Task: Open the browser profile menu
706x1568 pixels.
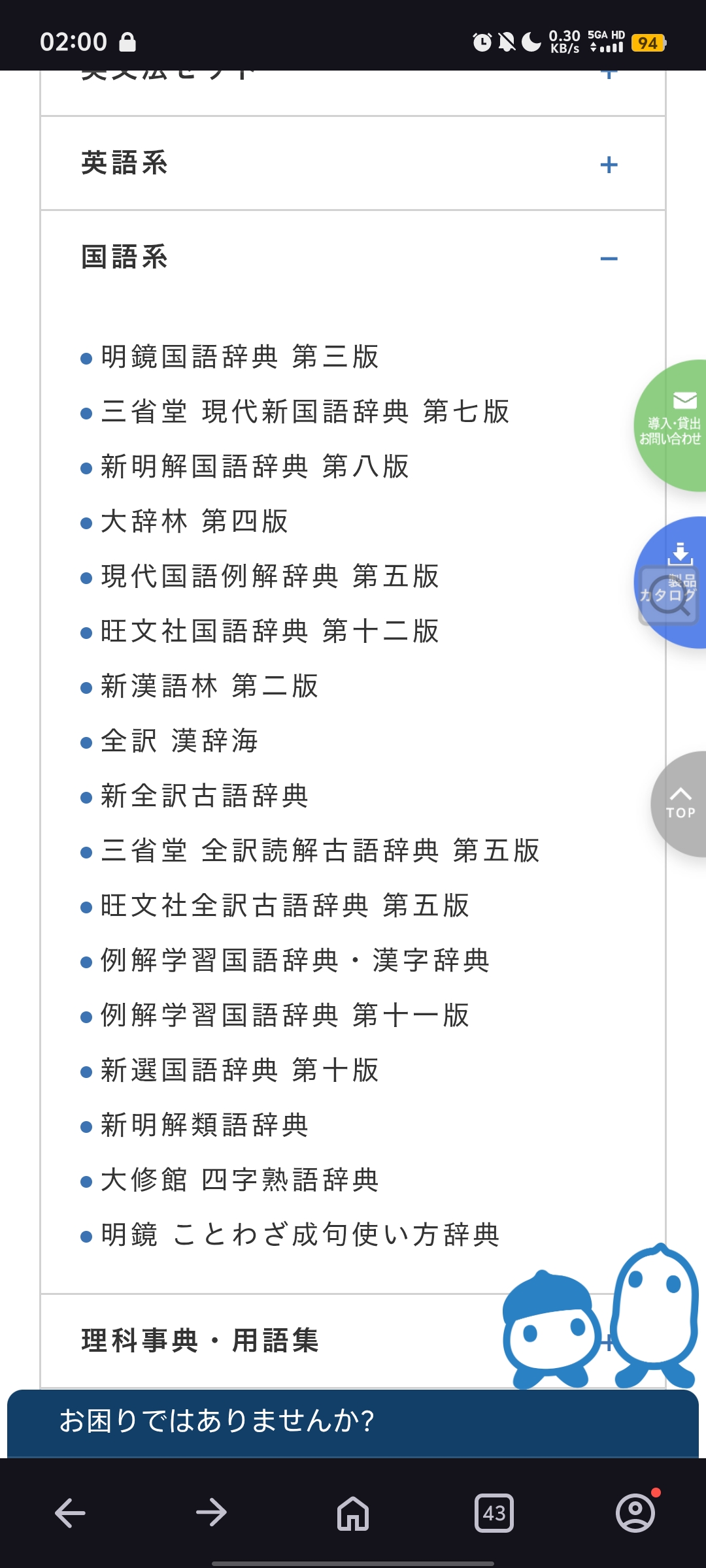Action: point(635,1512)
